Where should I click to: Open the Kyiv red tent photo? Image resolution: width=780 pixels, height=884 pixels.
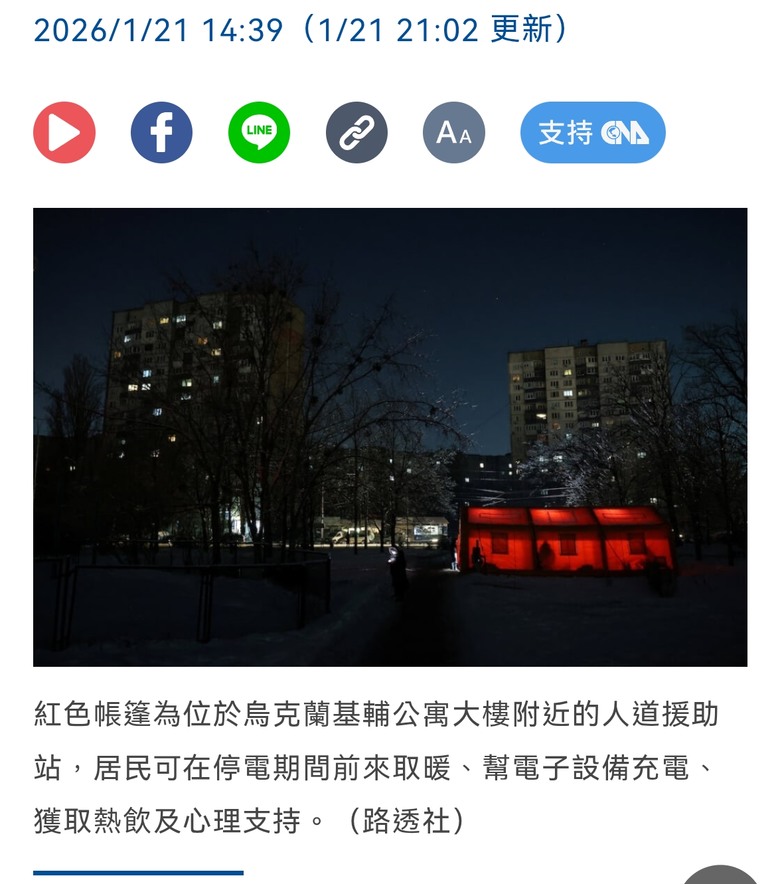pyautogui.click(x=390, y=437)
